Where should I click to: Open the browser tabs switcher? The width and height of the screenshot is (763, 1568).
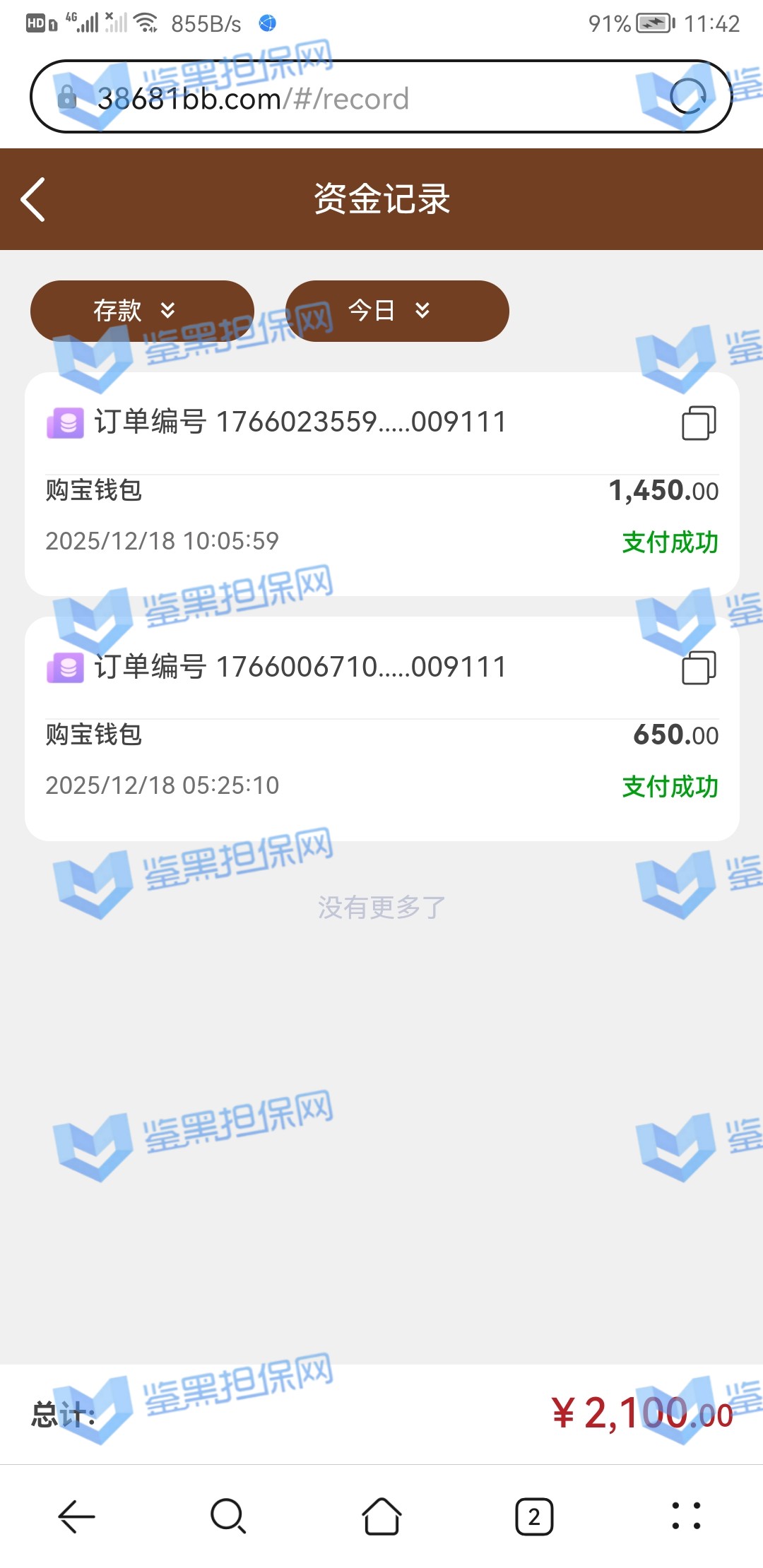coord(534,1516)
